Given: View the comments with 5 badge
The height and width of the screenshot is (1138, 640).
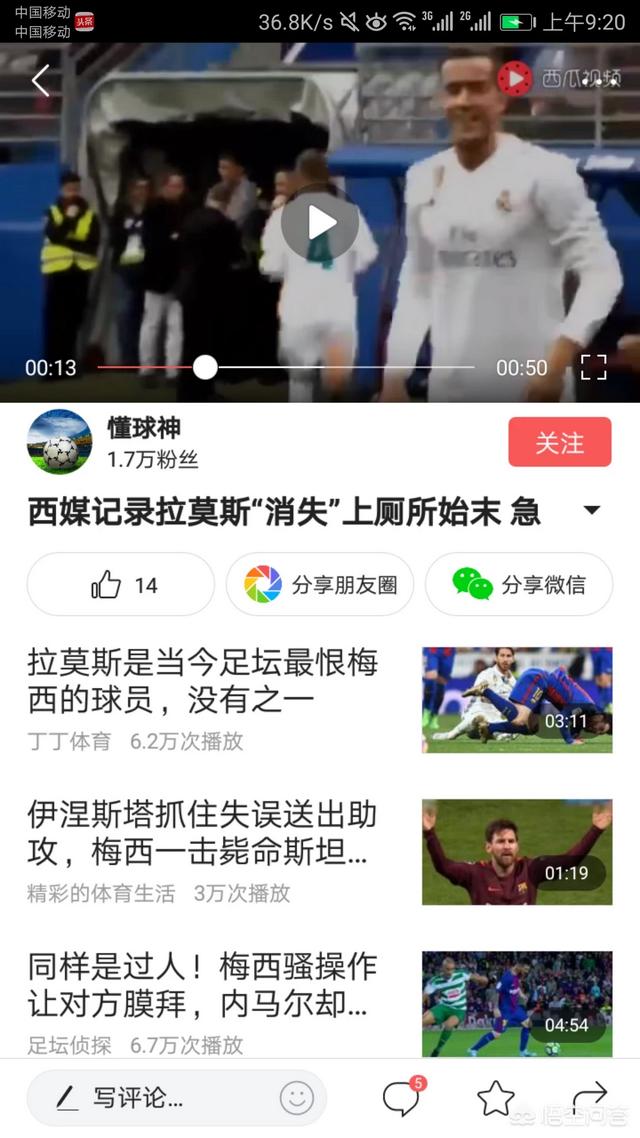Looking at the screenshot, I should click(401, 1098).
